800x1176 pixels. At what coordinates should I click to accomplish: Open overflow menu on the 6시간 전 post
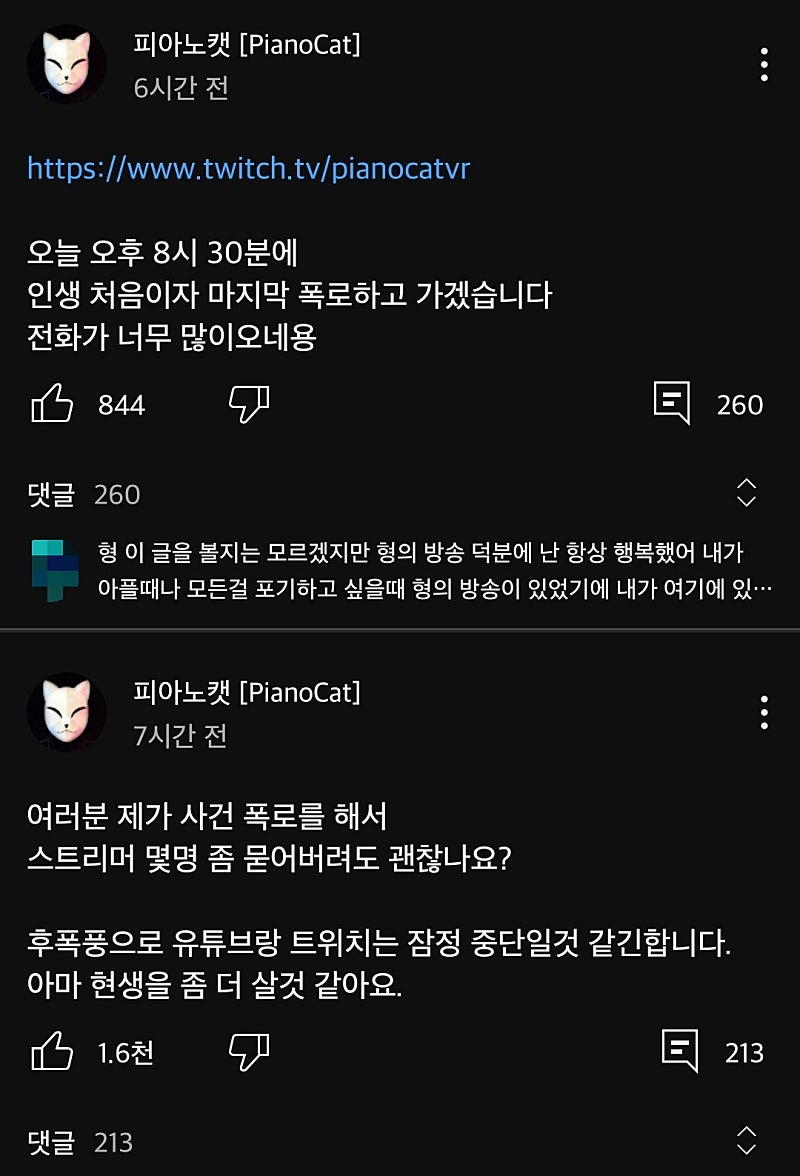(x=764, y=65)
